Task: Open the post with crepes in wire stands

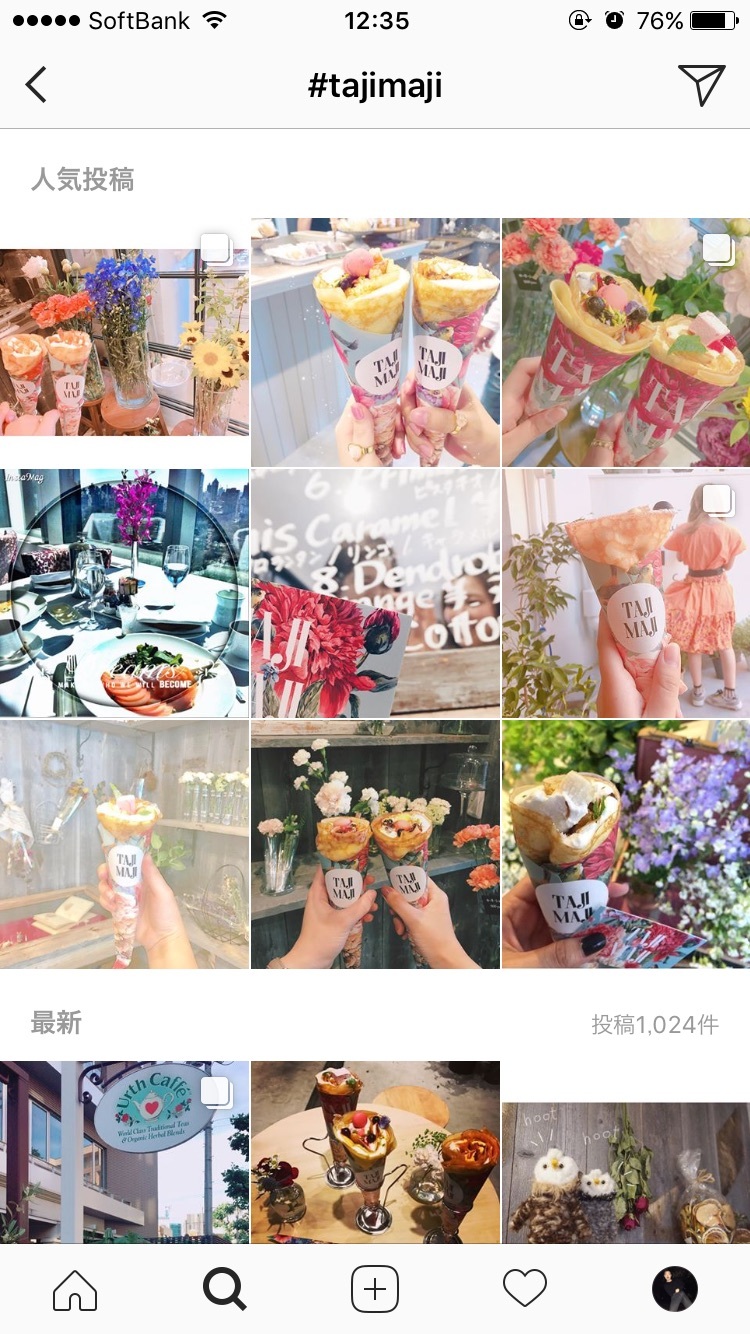Action: (x=375, y=1152)
